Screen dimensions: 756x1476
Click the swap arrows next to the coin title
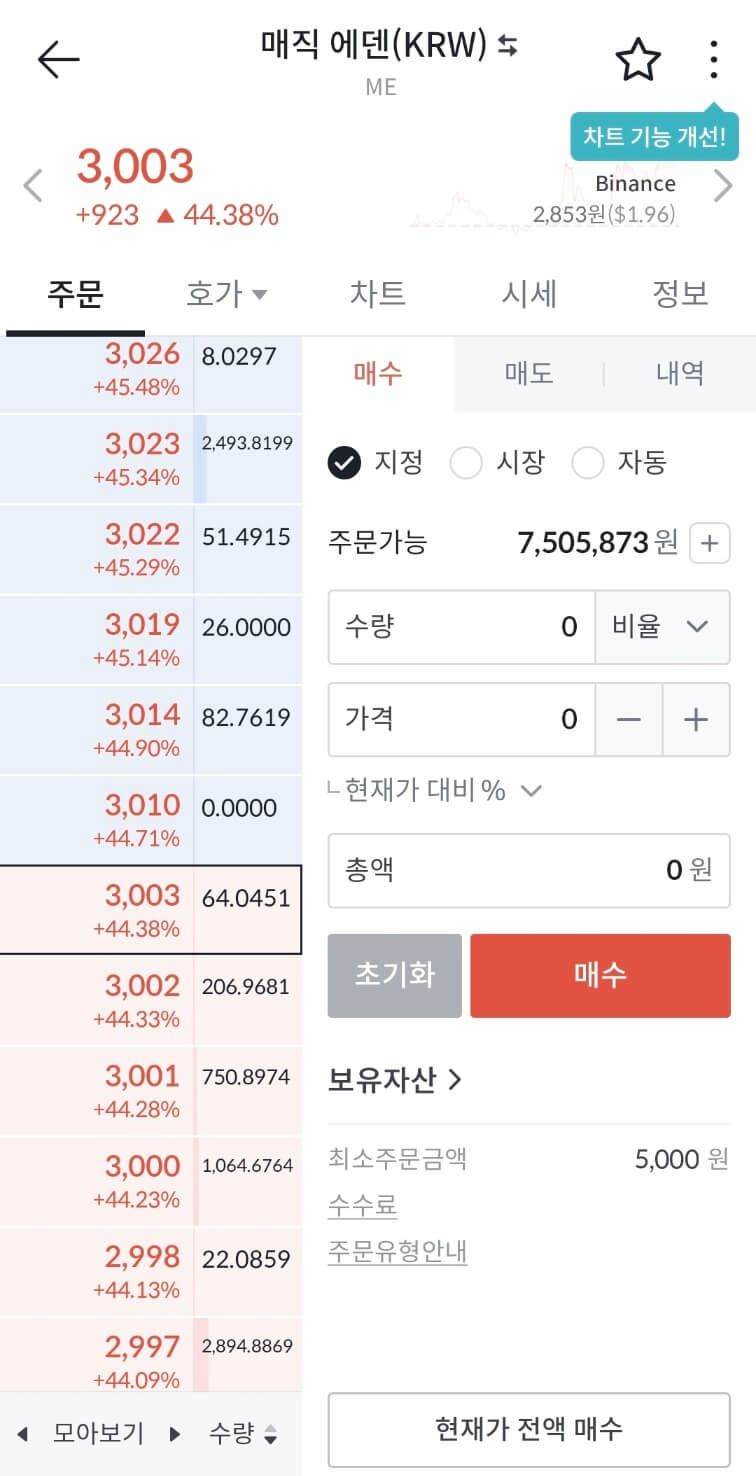point(506,47)
